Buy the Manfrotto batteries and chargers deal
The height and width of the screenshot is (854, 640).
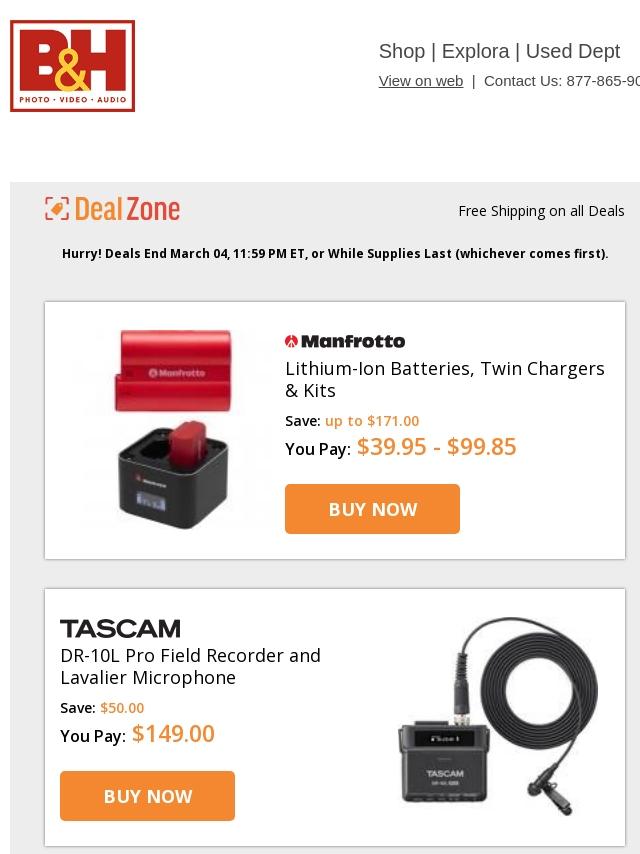[x=372, y=509]
